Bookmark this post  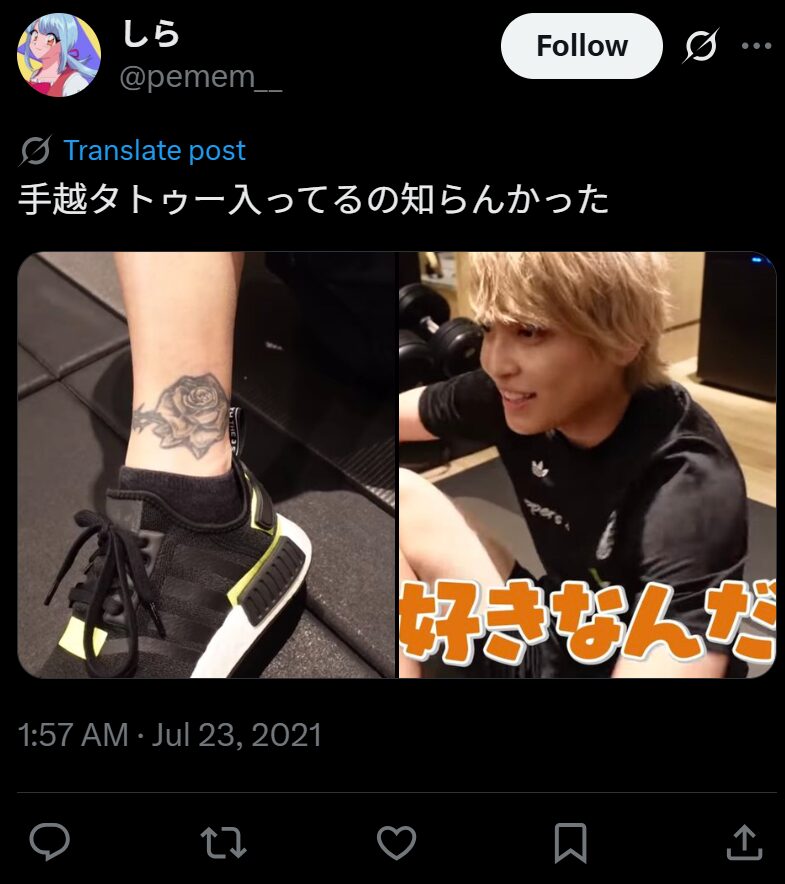point(570,842)
